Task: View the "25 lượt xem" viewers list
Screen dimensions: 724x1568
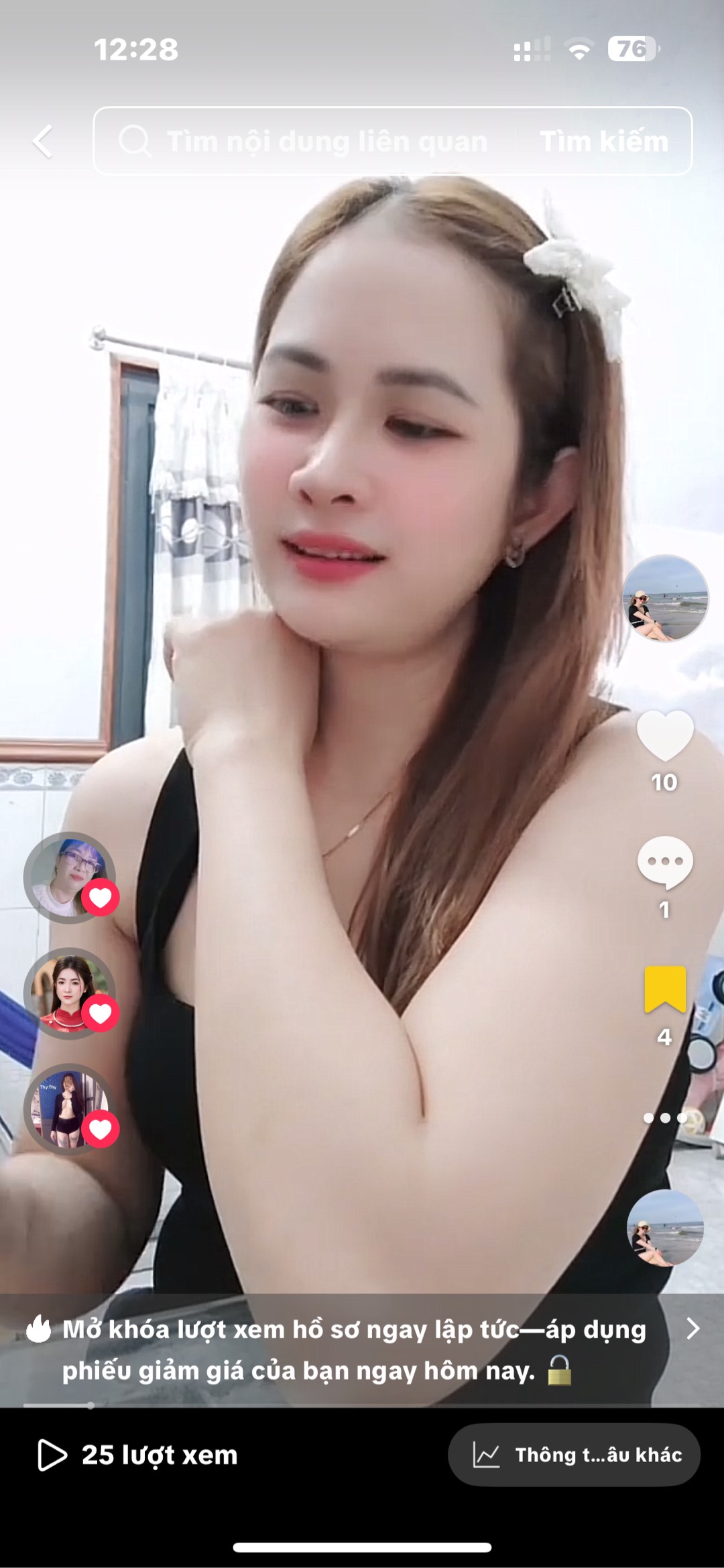Action: coord(137,1455)
